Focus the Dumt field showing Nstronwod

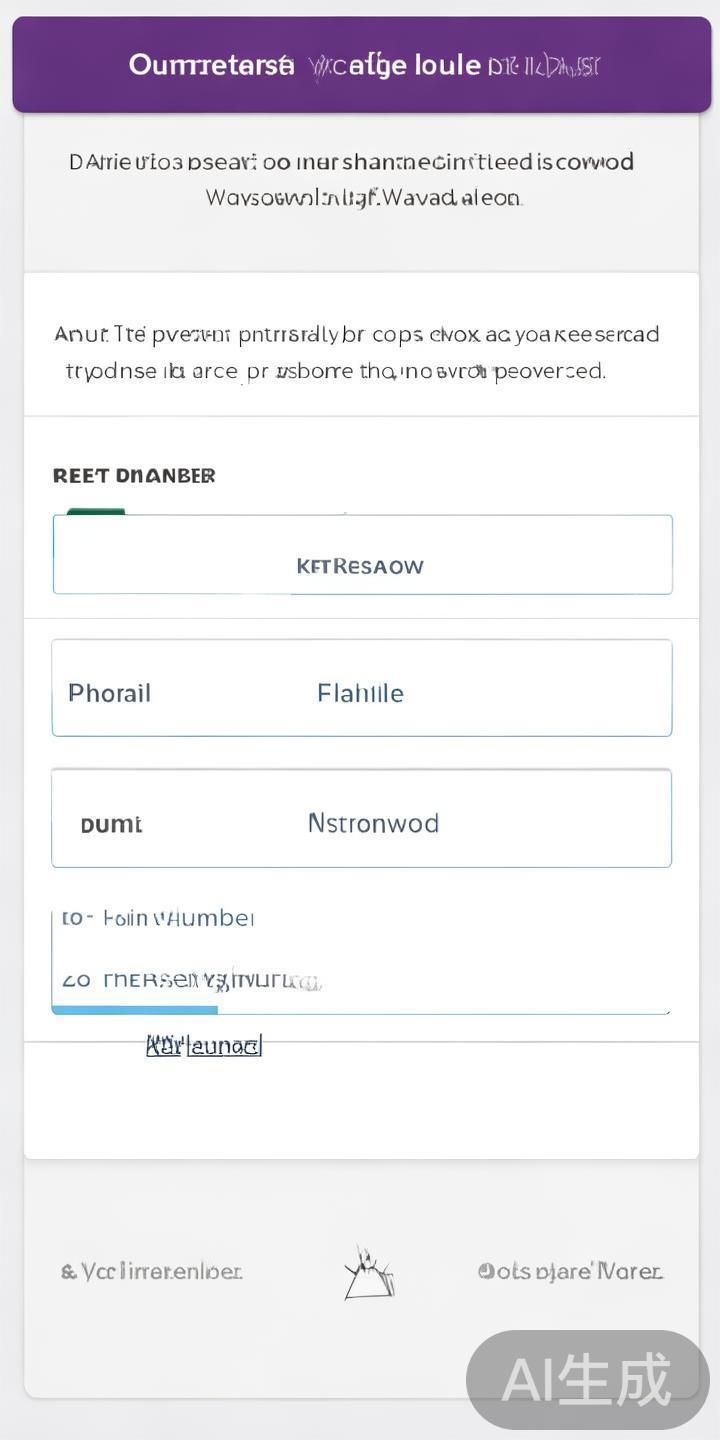[361, 819]
